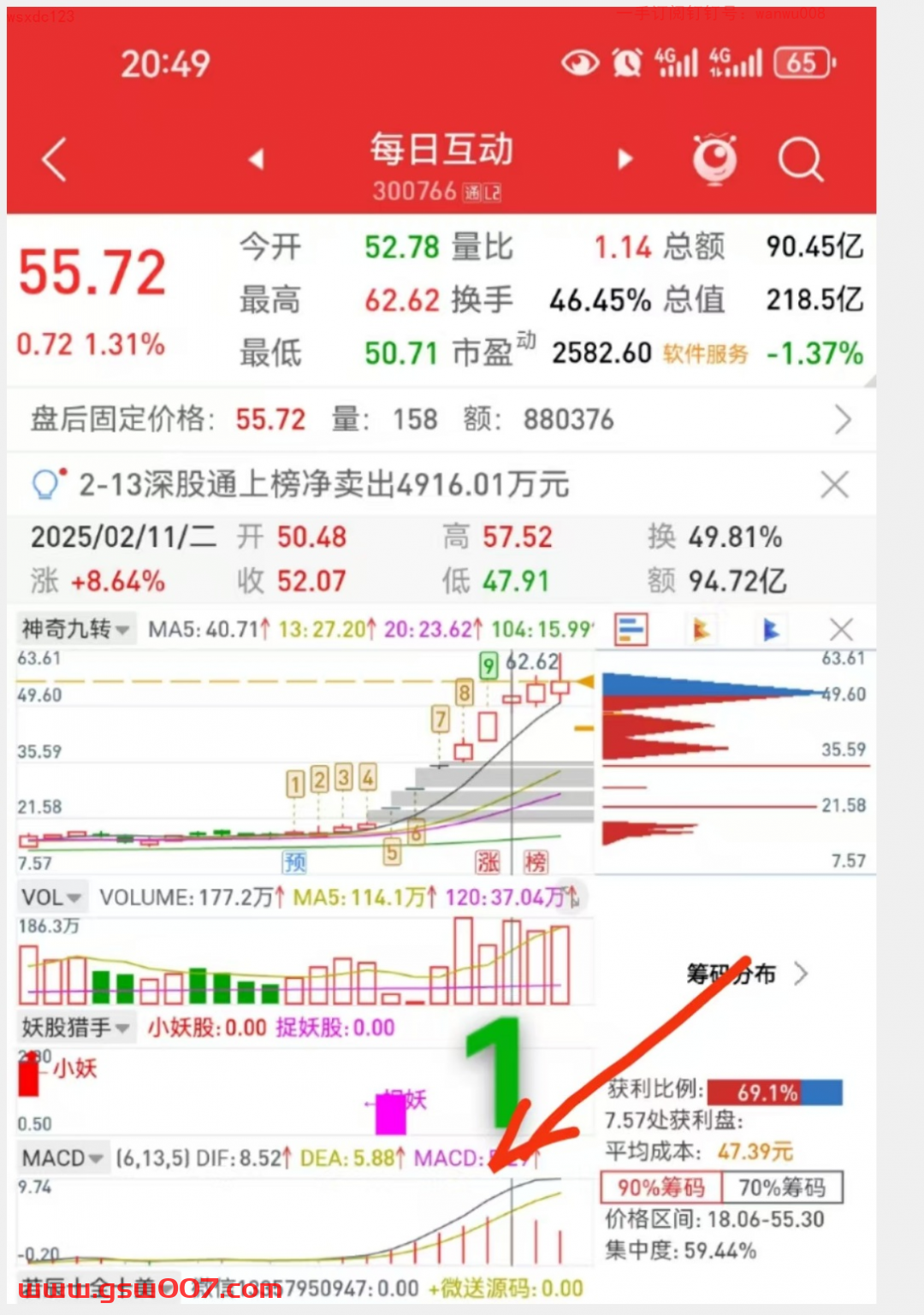Read the 2-13深股通上榜 news notice
This screenshot has width=924, height=1315.
coord(323,485)
